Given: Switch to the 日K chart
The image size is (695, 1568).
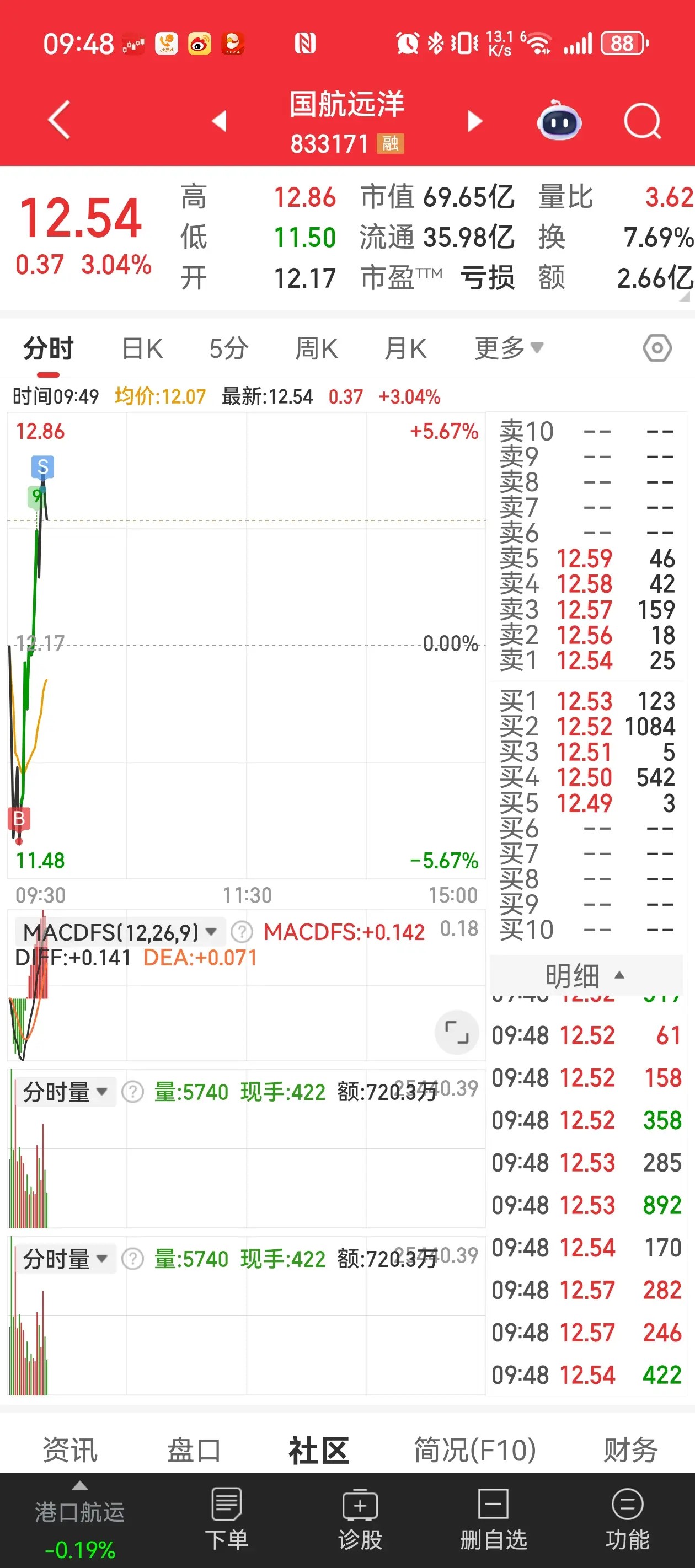Looking at the screenshot, I should 142,349.
